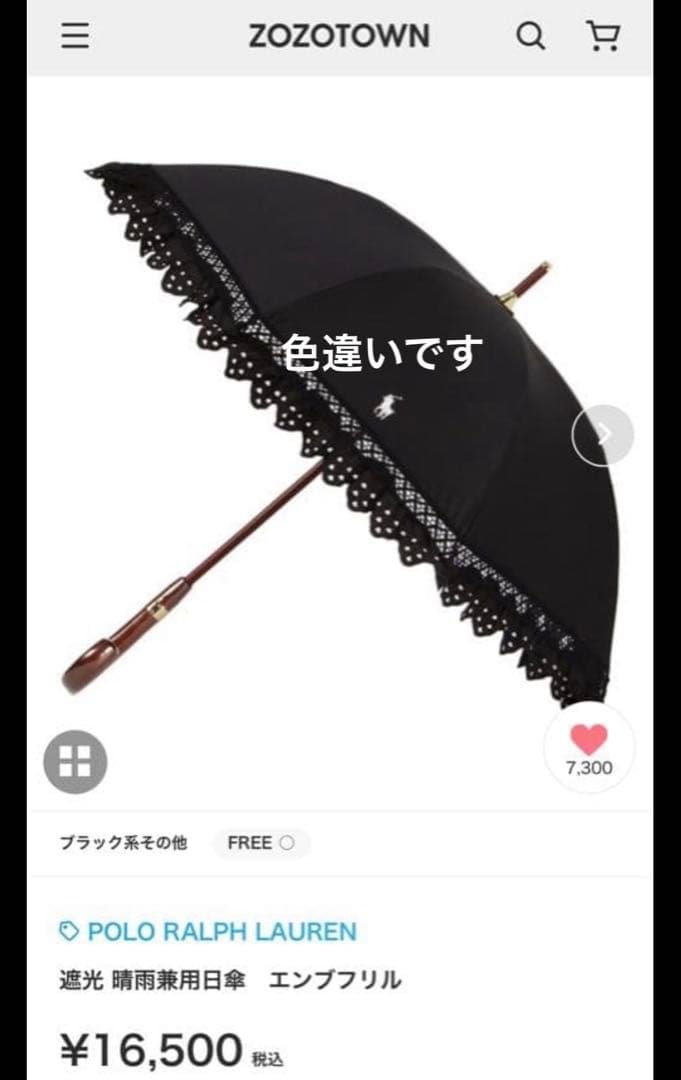The image size is (681, 1080).
Task: Favorite this umbrella with the heart
Action: (589, 741)
